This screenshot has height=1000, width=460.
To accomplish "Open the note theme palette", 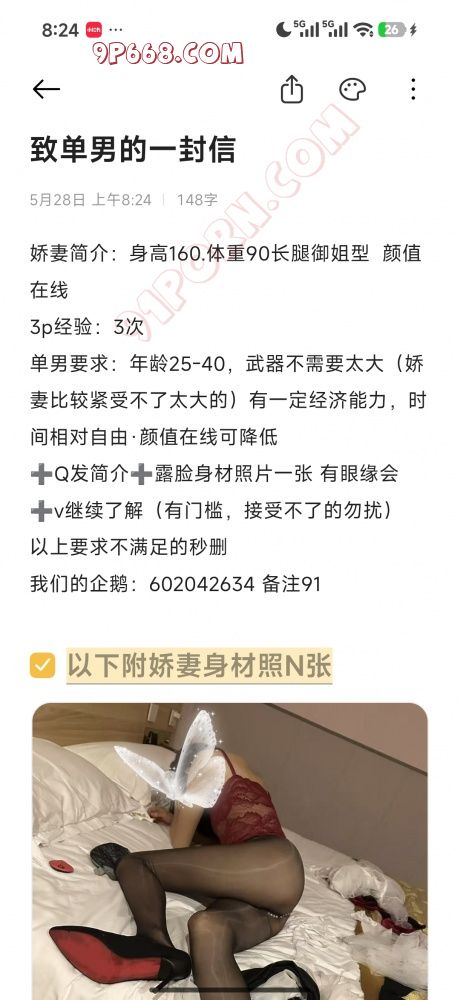I will [x=352, y=89].
